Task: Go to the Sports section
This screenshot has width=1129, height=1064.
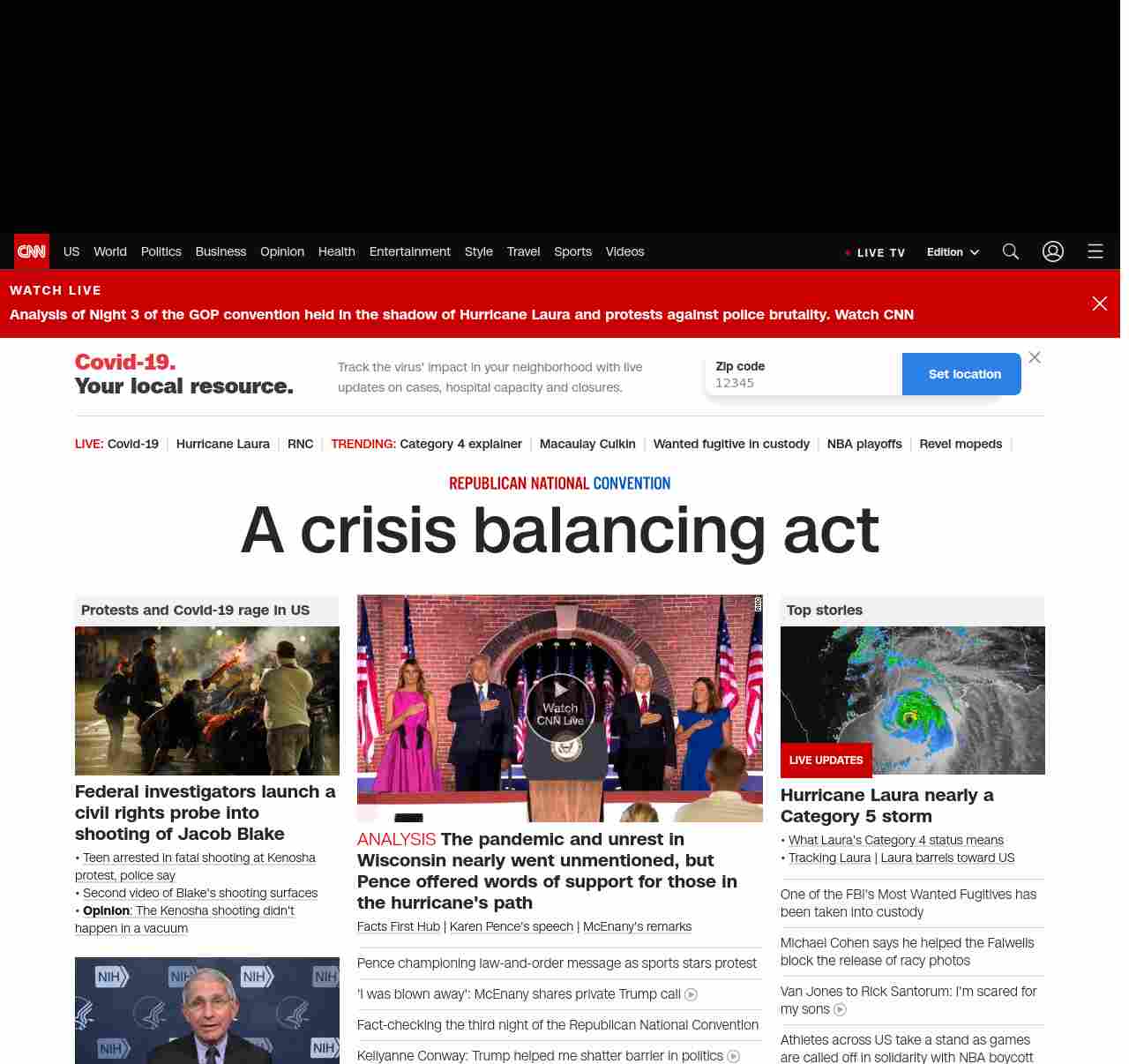Action: pyautogui.click(x=572, y=251)
